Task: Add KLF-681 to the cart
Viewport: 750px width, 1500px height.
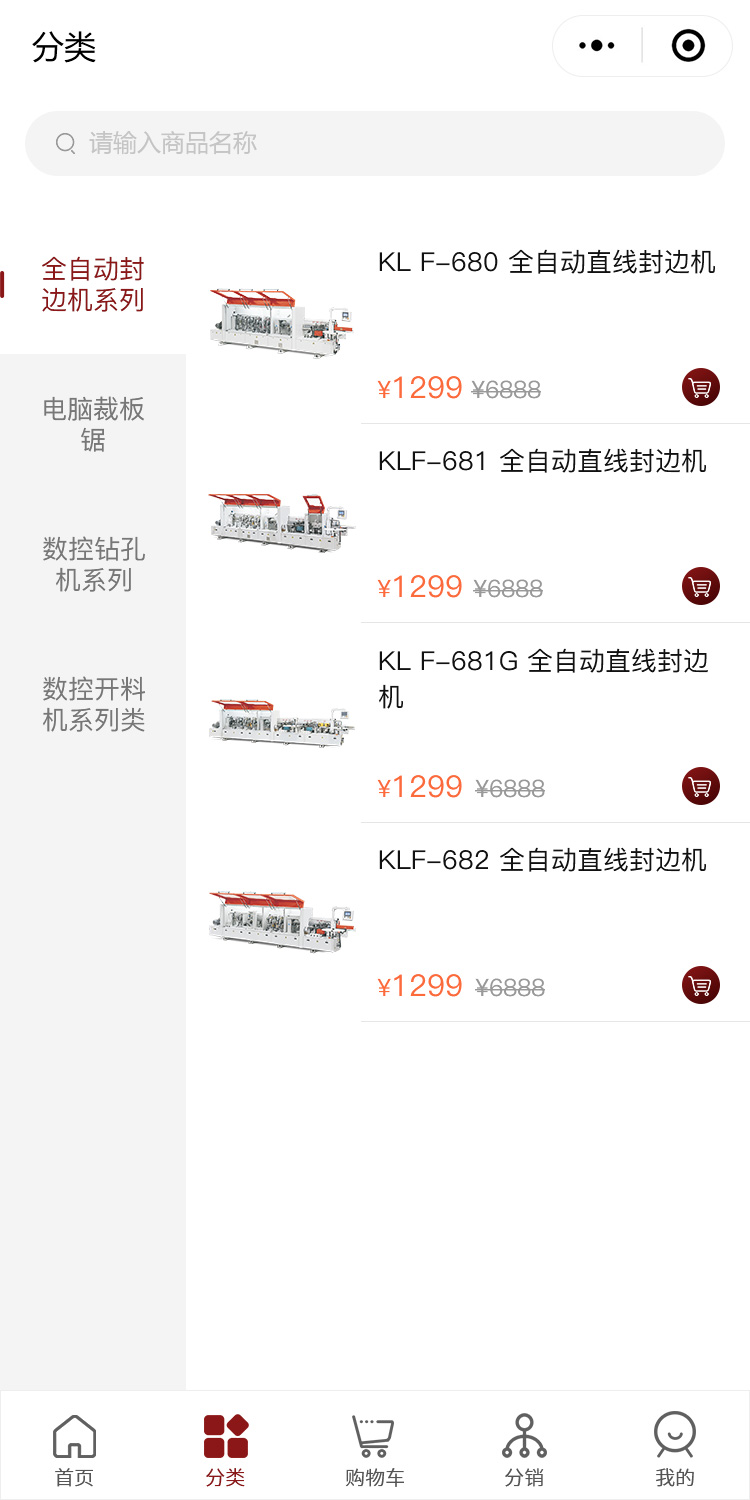Action: click(x=701, y=586)
